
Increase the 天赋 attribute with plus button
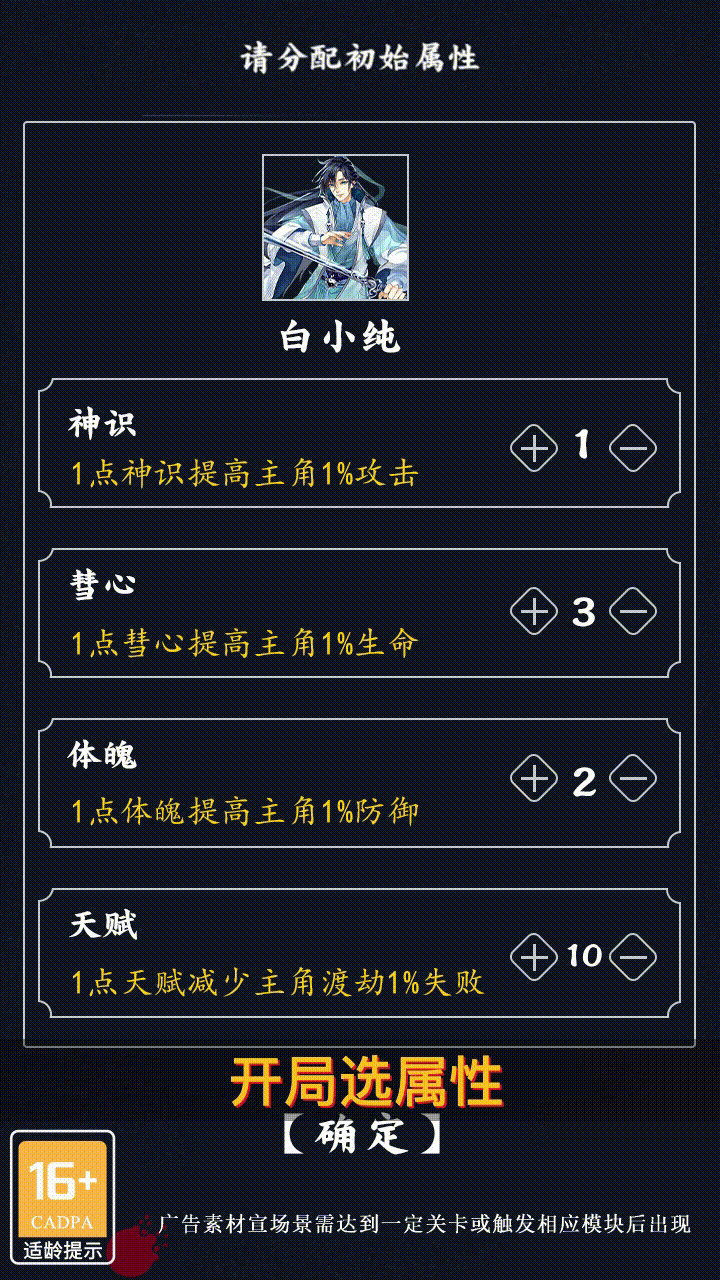pyautogui.click(x=533, y=956)
